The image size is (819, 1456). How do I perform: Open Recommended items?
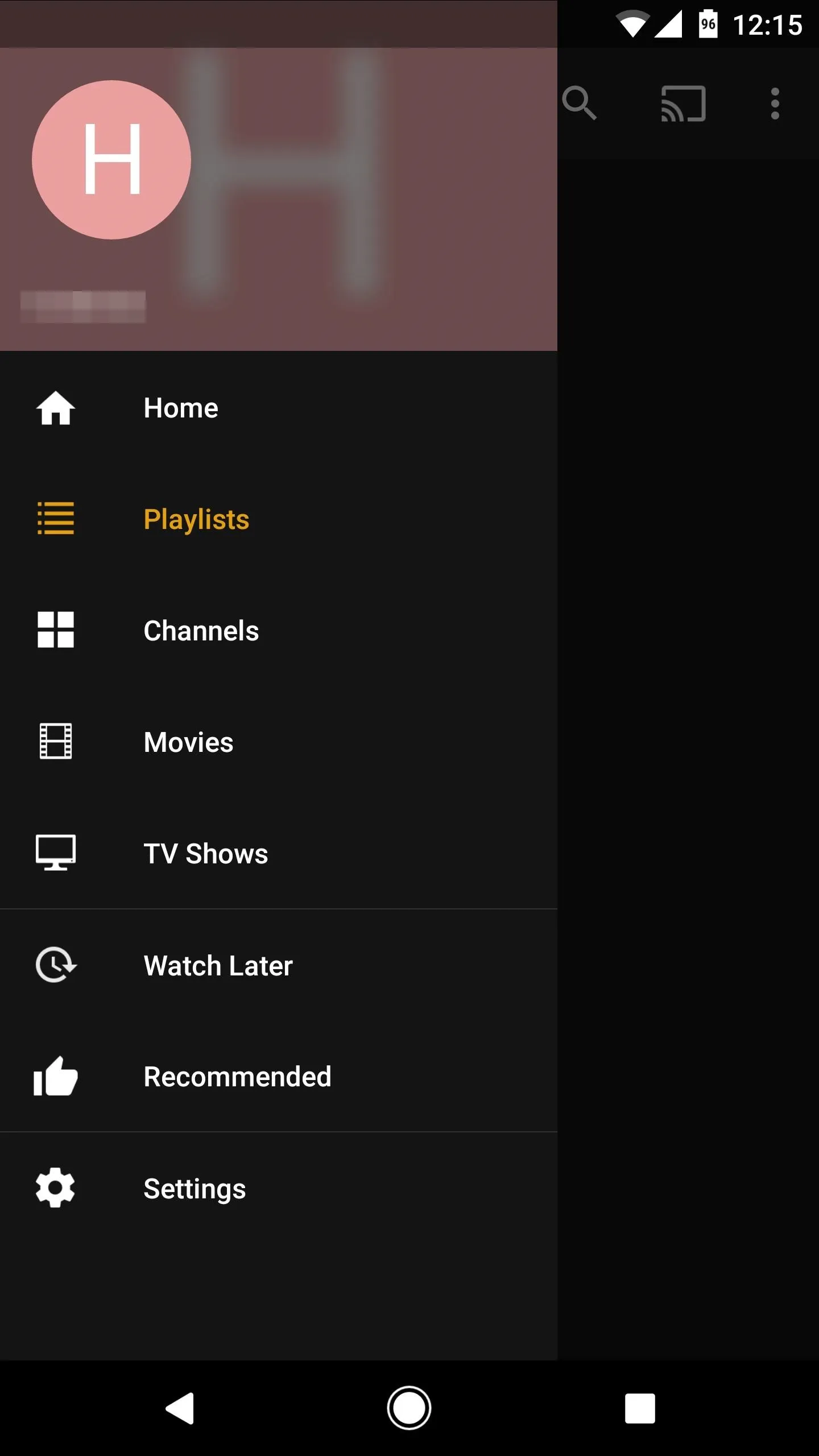[279, 1077]
